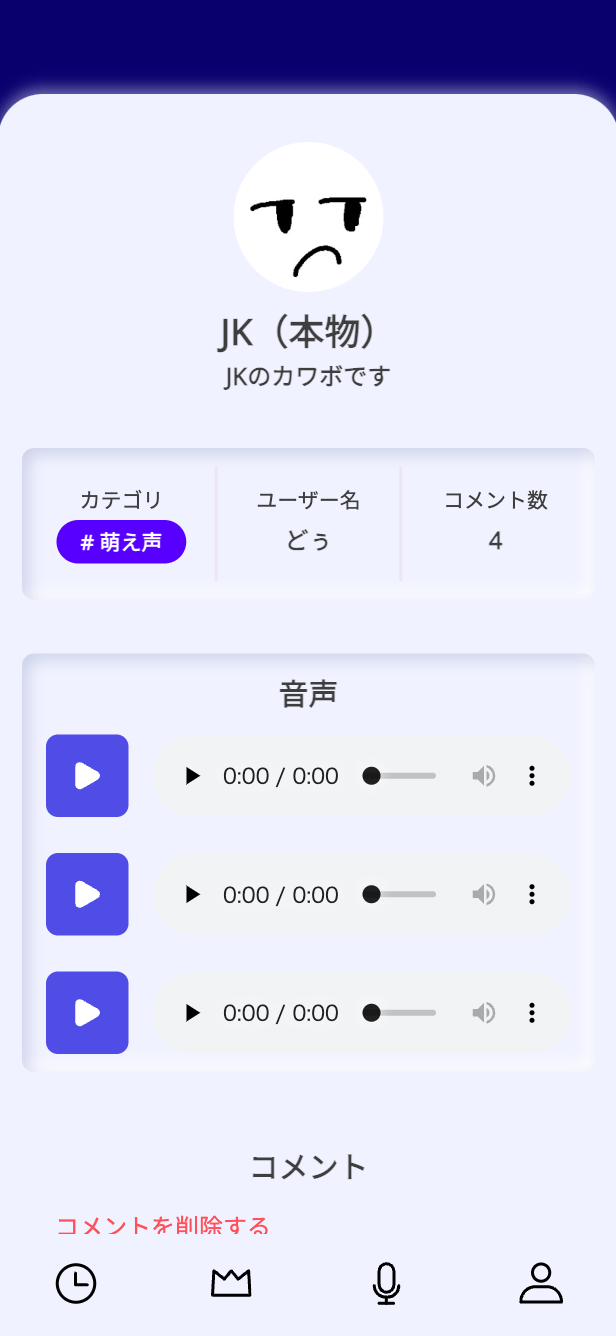Go to the profile tab

tap(541, 1283)
